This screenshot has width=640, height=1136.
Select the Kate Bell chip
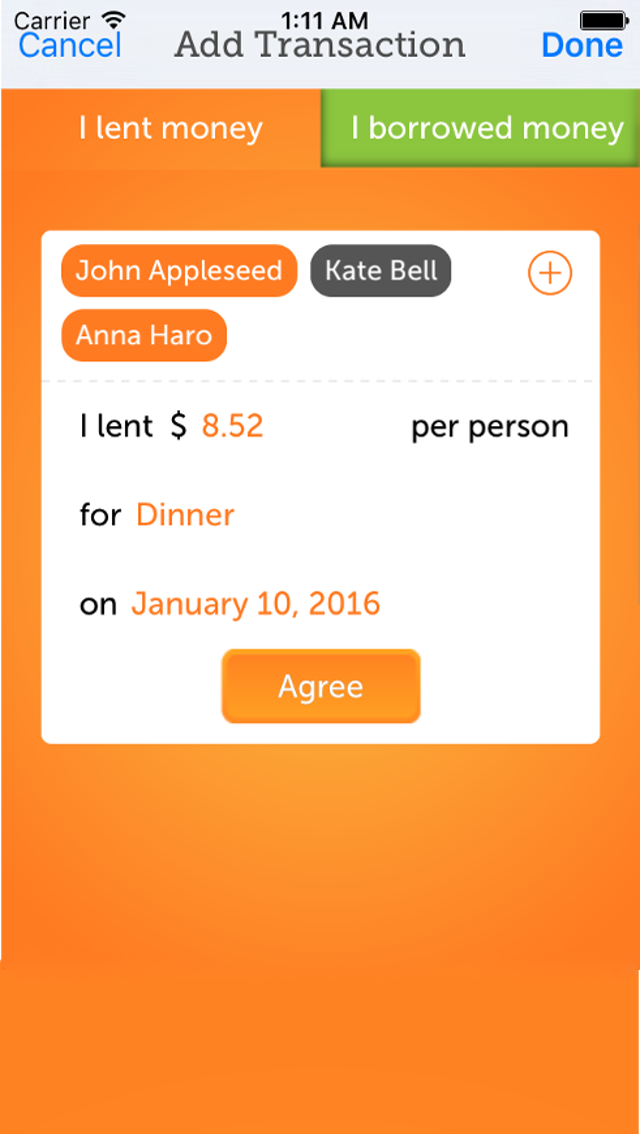point(381,271)
